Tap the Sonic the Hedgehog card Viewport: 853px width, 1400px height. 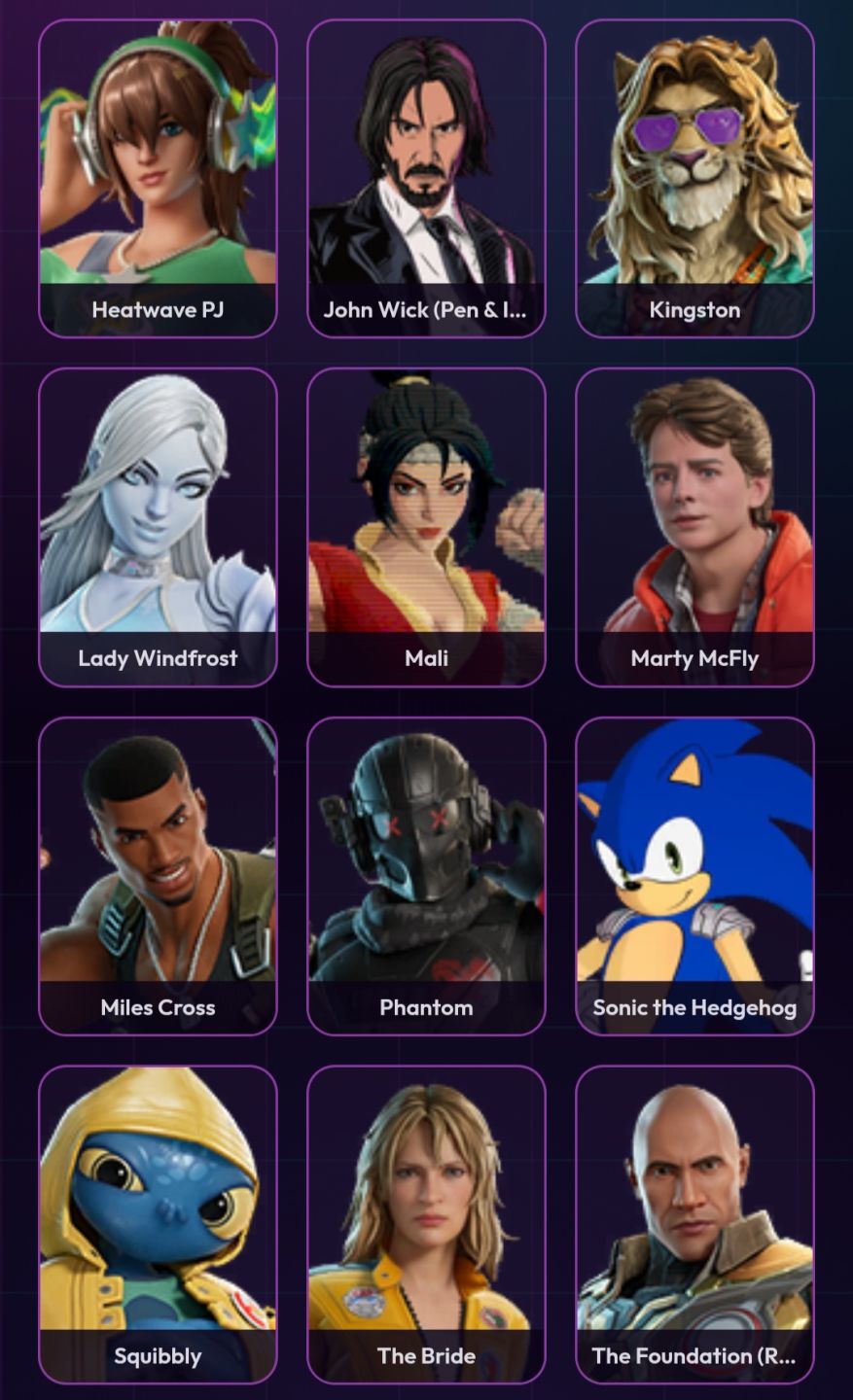694,877
